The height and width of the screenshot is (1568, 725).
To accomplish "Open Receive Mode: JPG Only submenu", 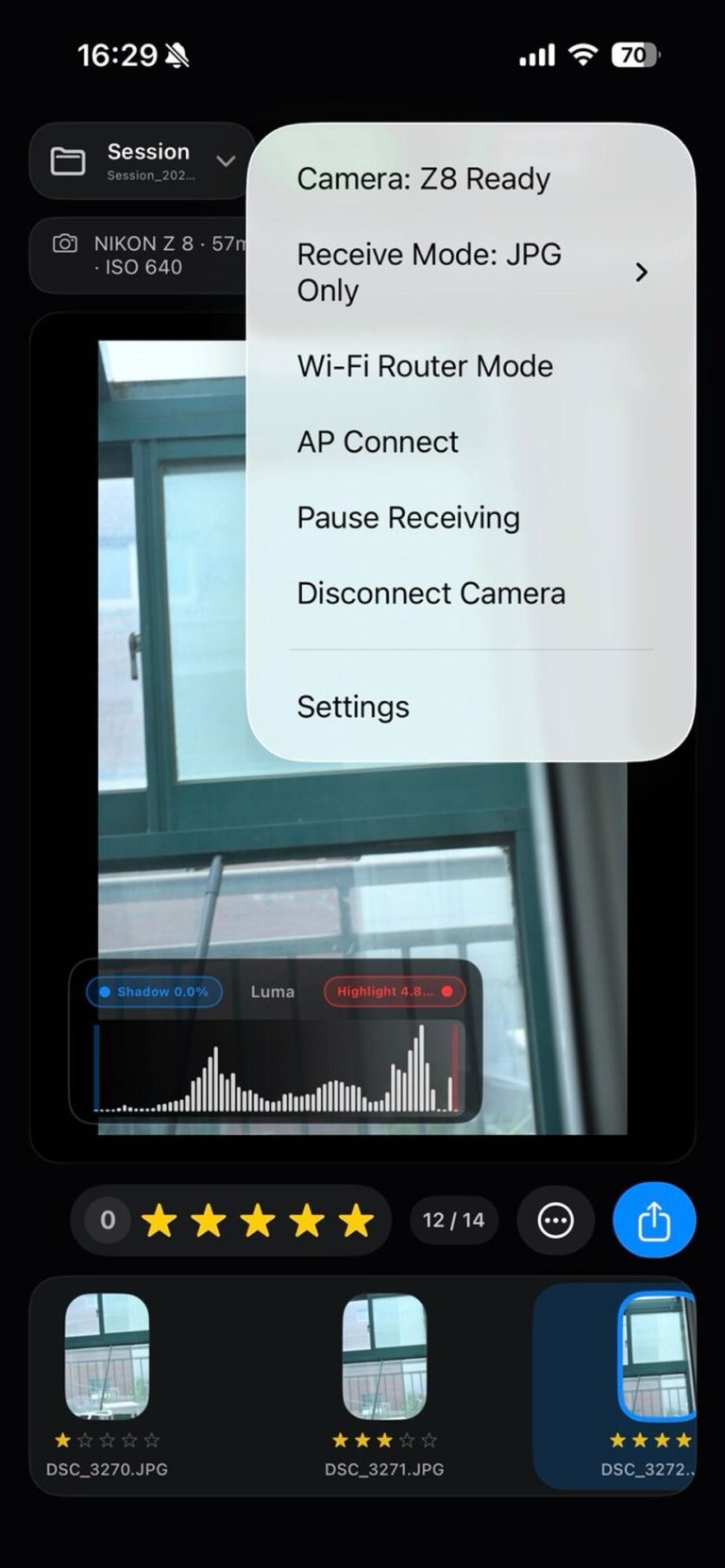I will point(471,273).
